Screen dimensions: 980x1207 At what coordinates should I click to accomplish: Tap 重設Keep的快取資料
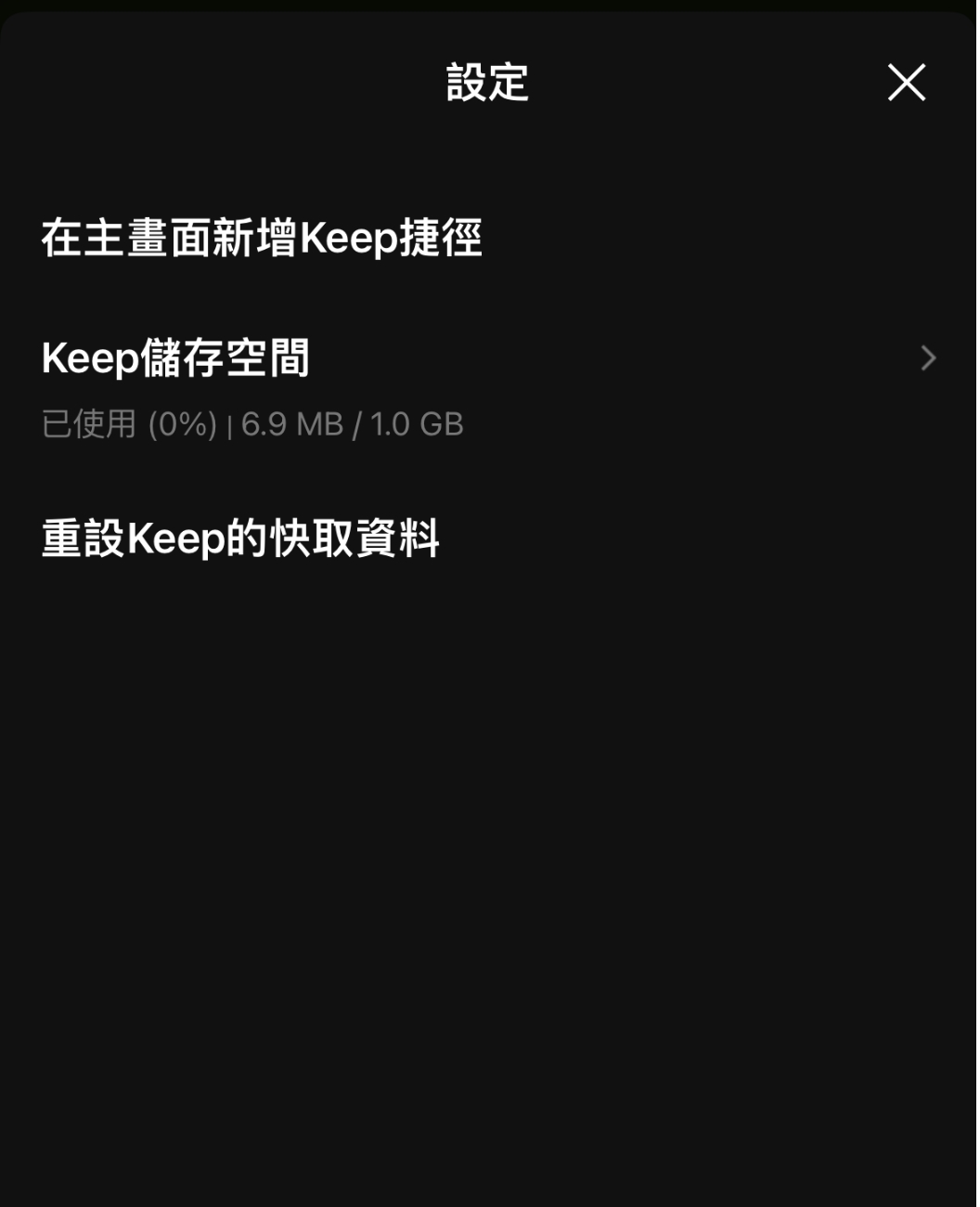(240, 539)
